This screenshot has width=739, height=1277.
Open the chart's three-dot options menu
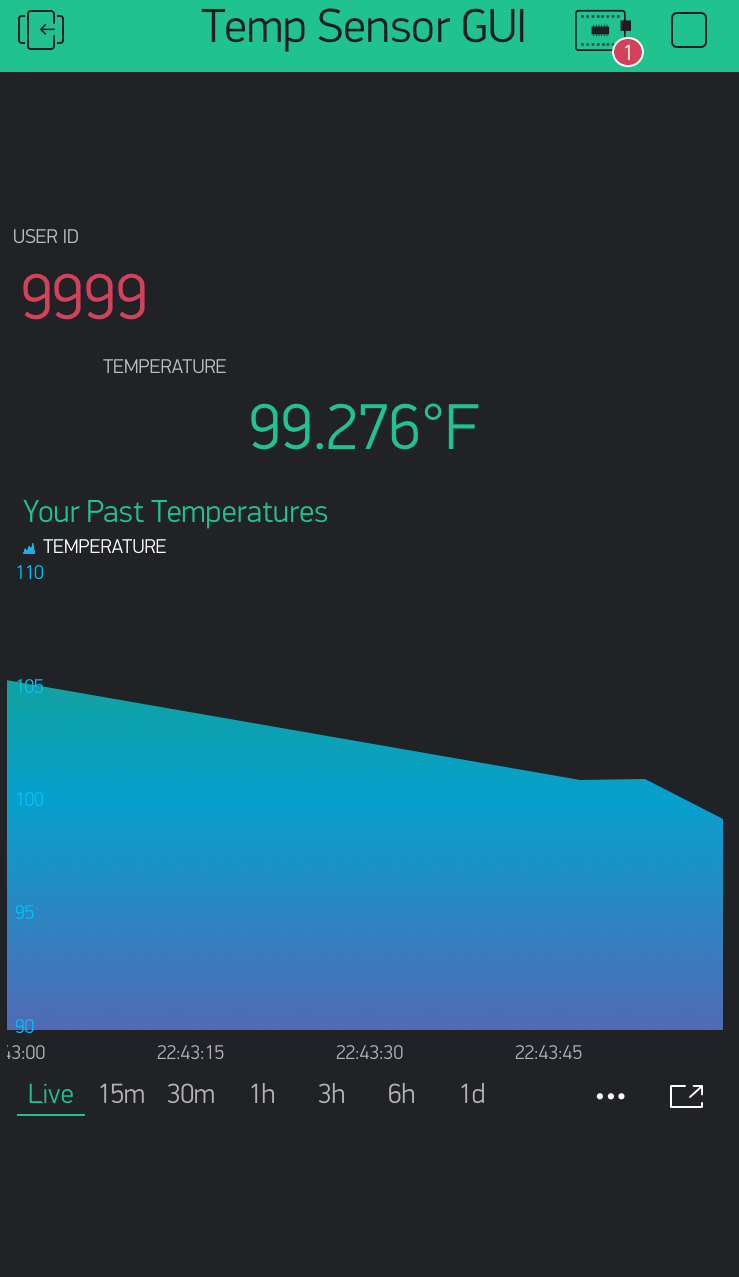[x=610, y=1097]
